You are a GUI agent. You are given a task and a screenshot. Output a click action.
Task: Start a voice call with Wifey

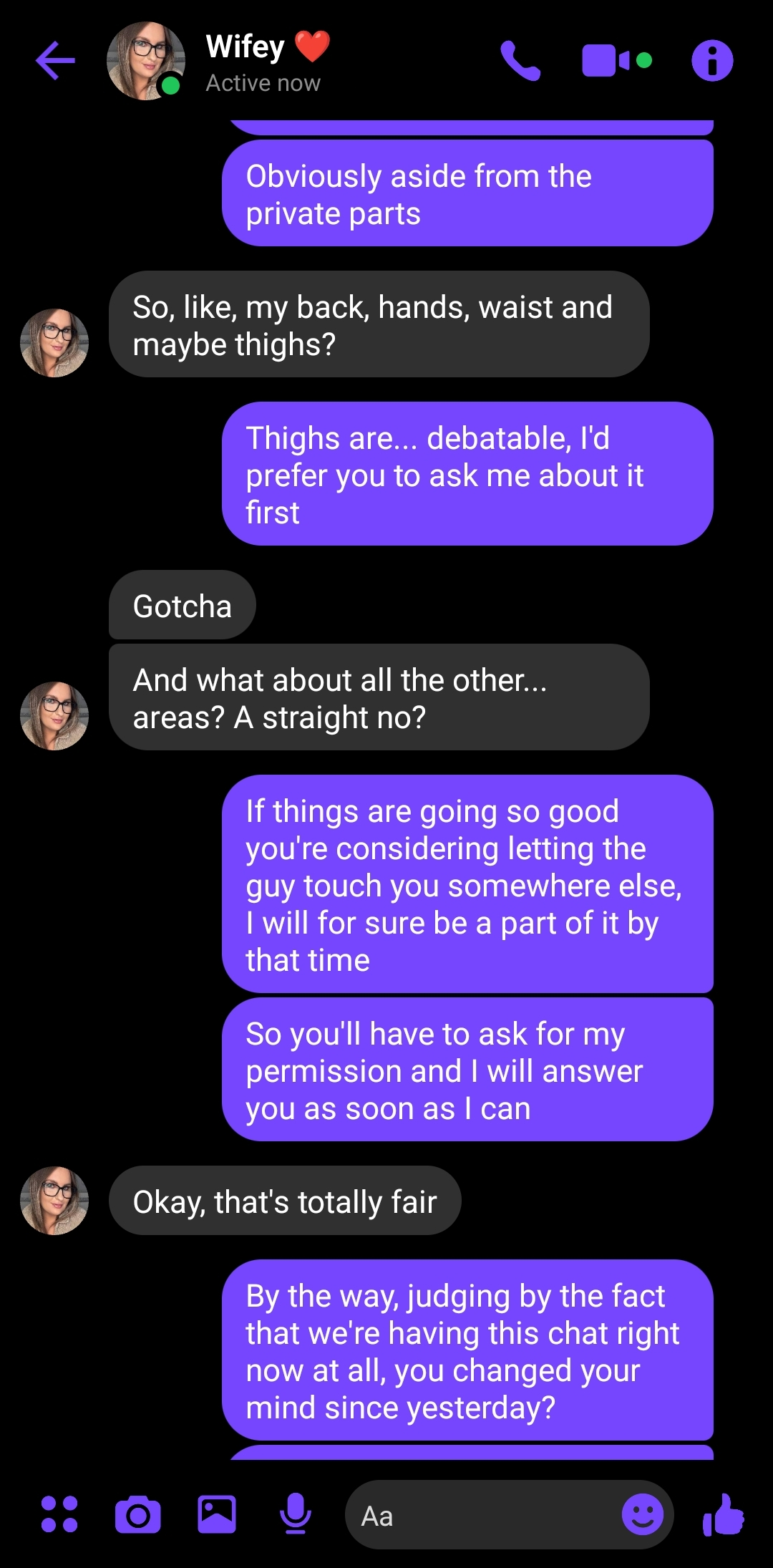[520, 61]
